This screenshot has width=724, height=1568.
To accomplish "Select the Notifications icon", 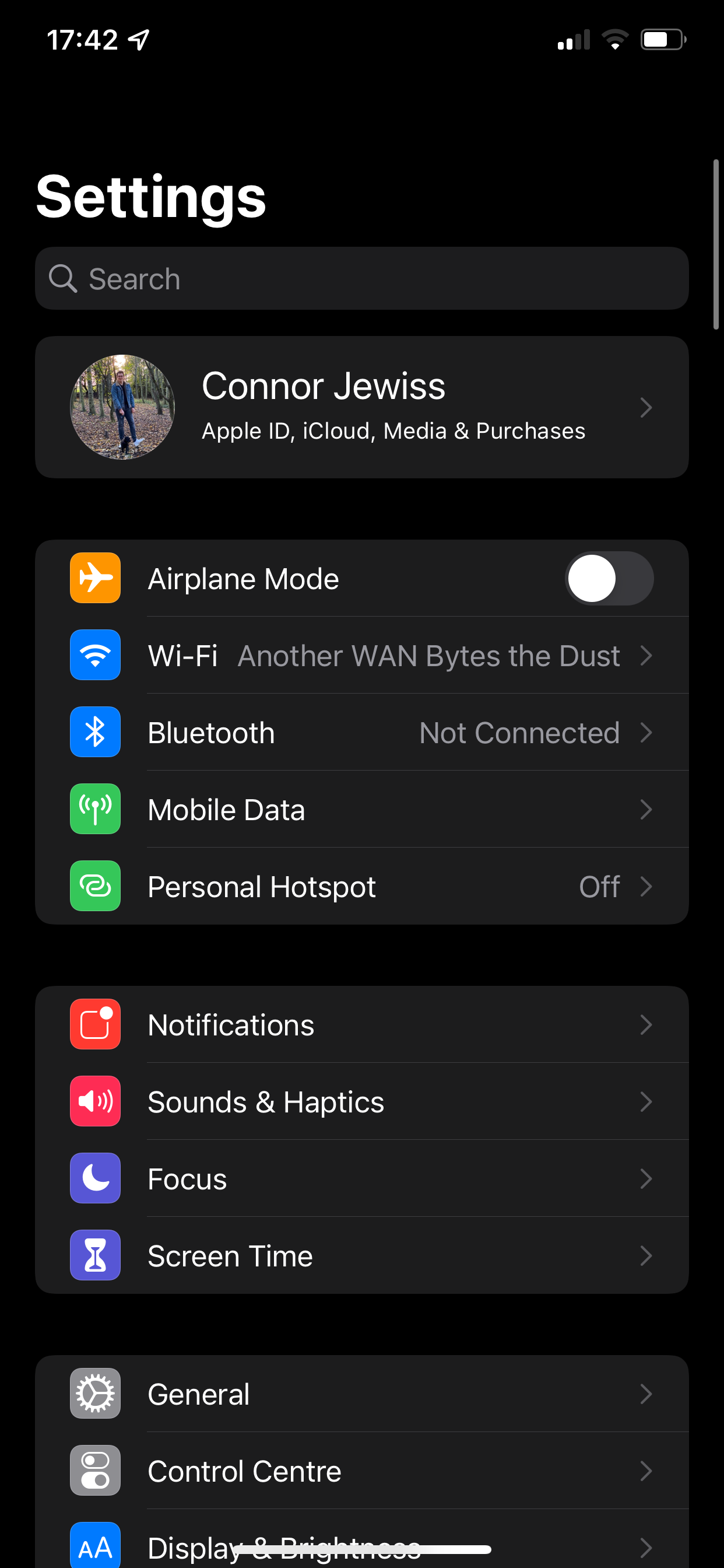I will (95, 1024).
